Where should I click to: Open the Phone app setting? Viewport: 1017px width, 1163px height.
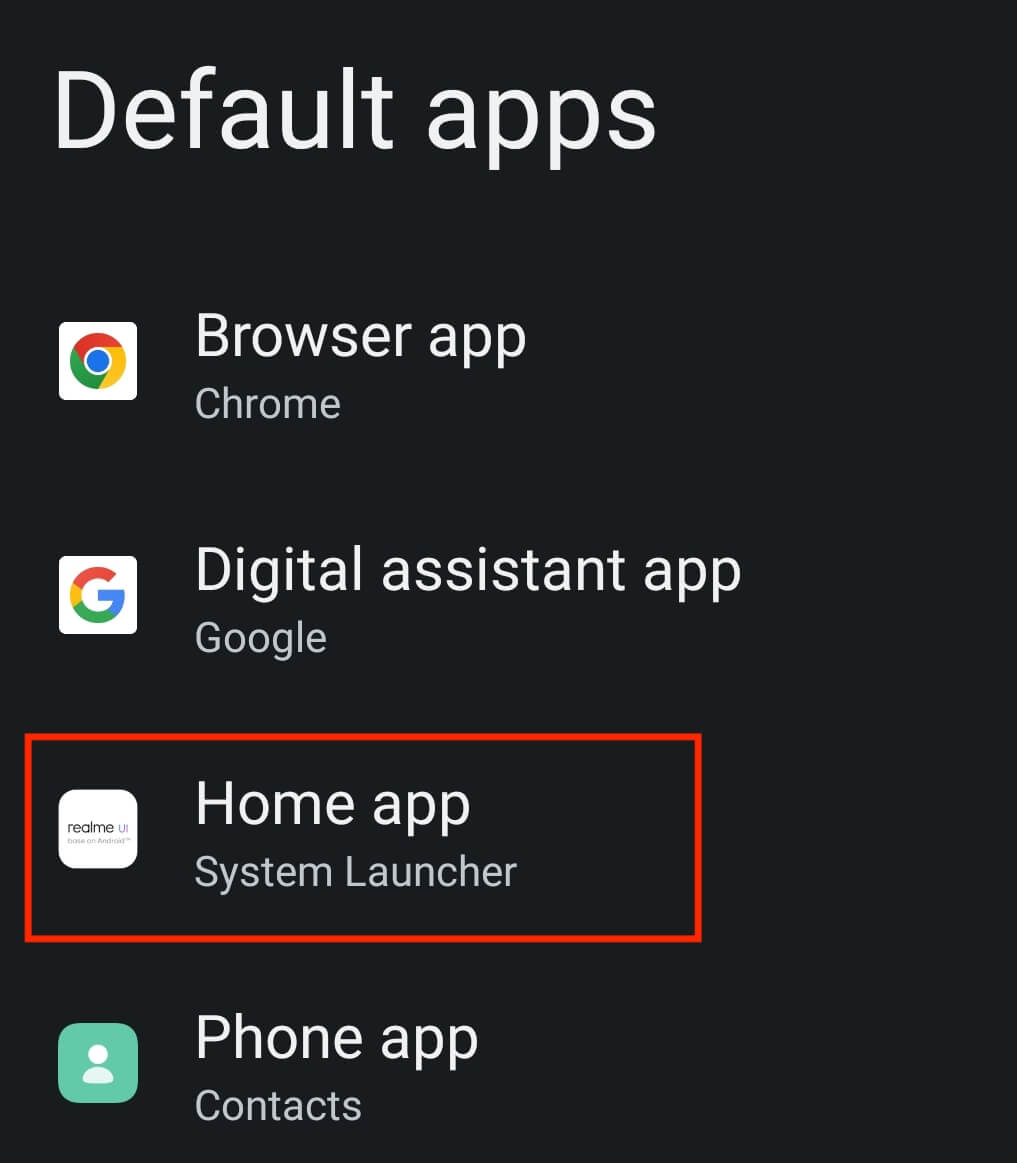(x=336, y=1066)
